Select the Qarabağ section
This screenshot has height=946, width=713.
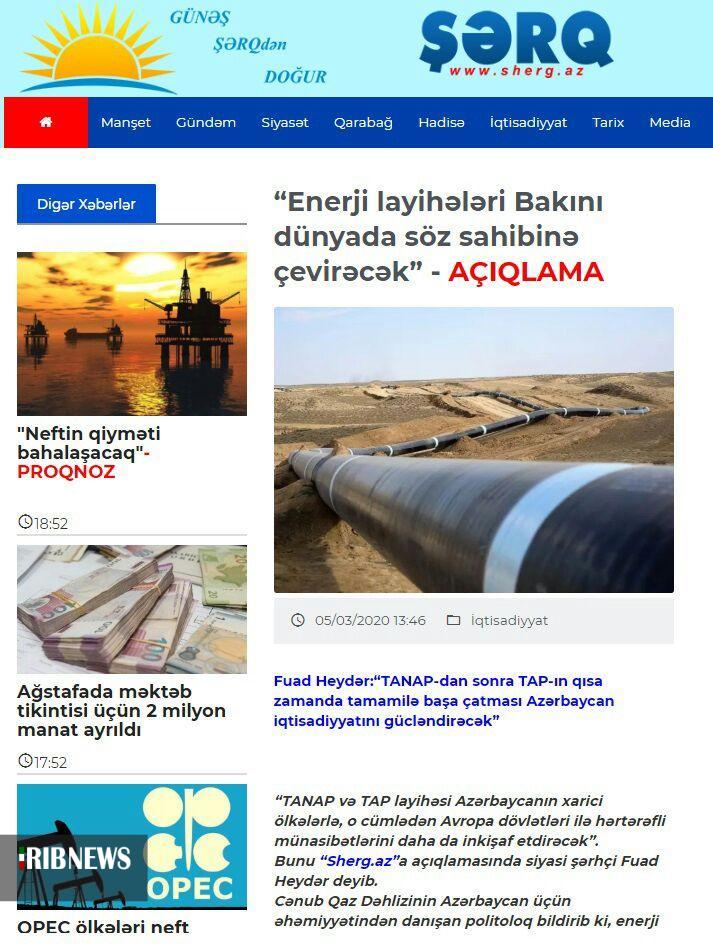click(x=363, y=122)
